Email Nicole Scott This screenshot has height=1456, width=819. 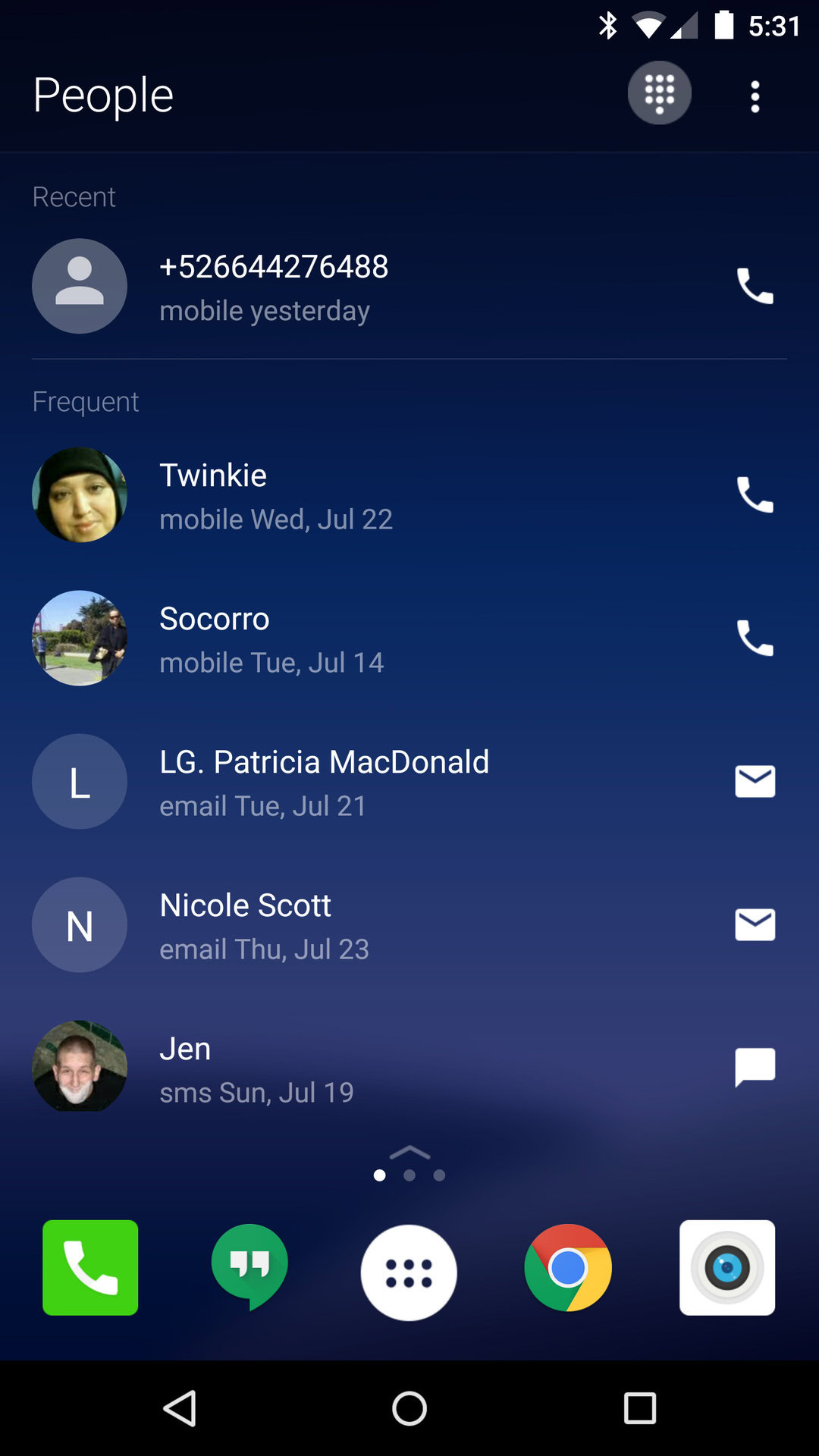click(755, 925)
